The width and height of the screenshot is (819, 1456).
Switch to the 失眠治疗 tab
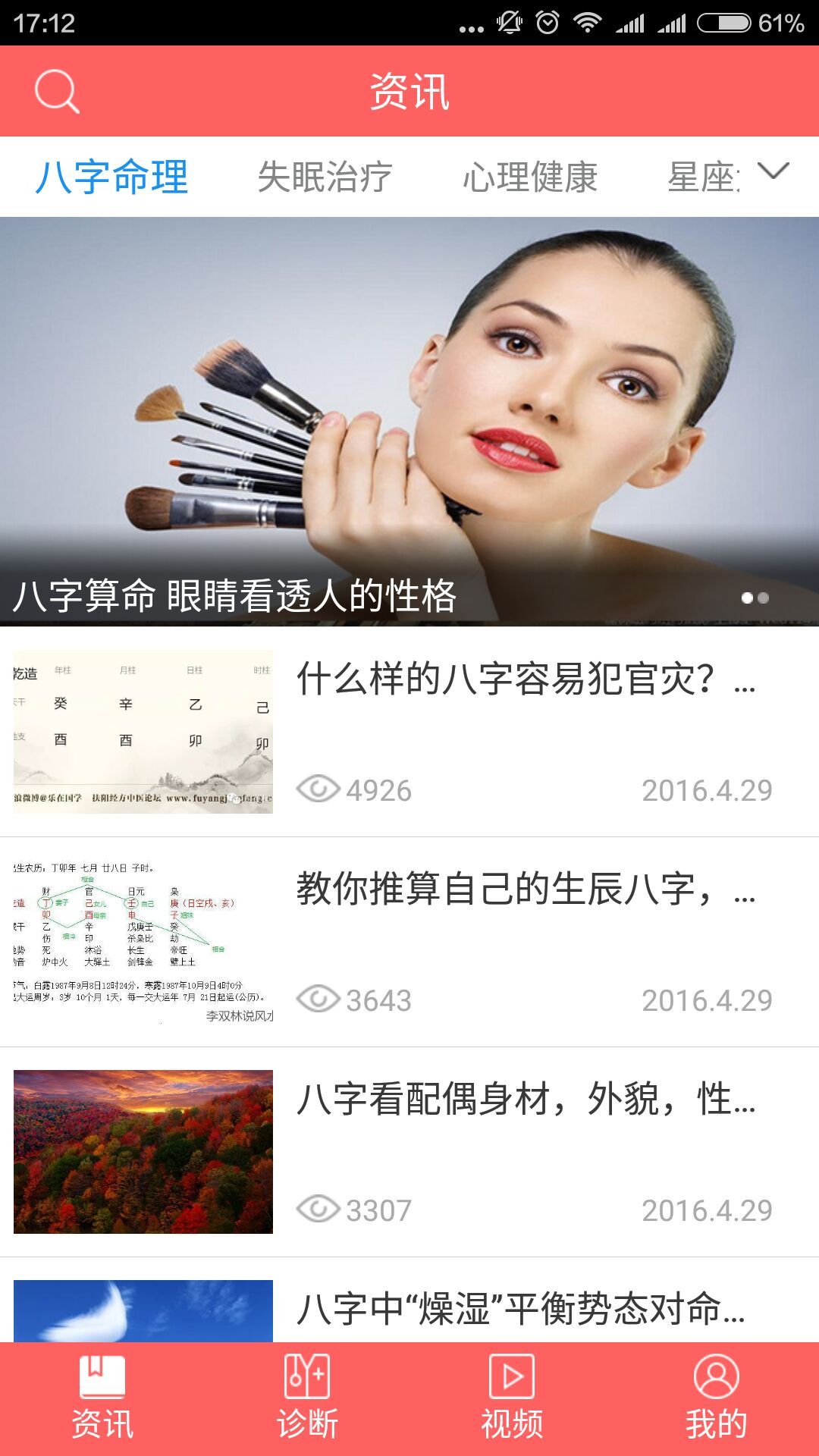[326, 176]
